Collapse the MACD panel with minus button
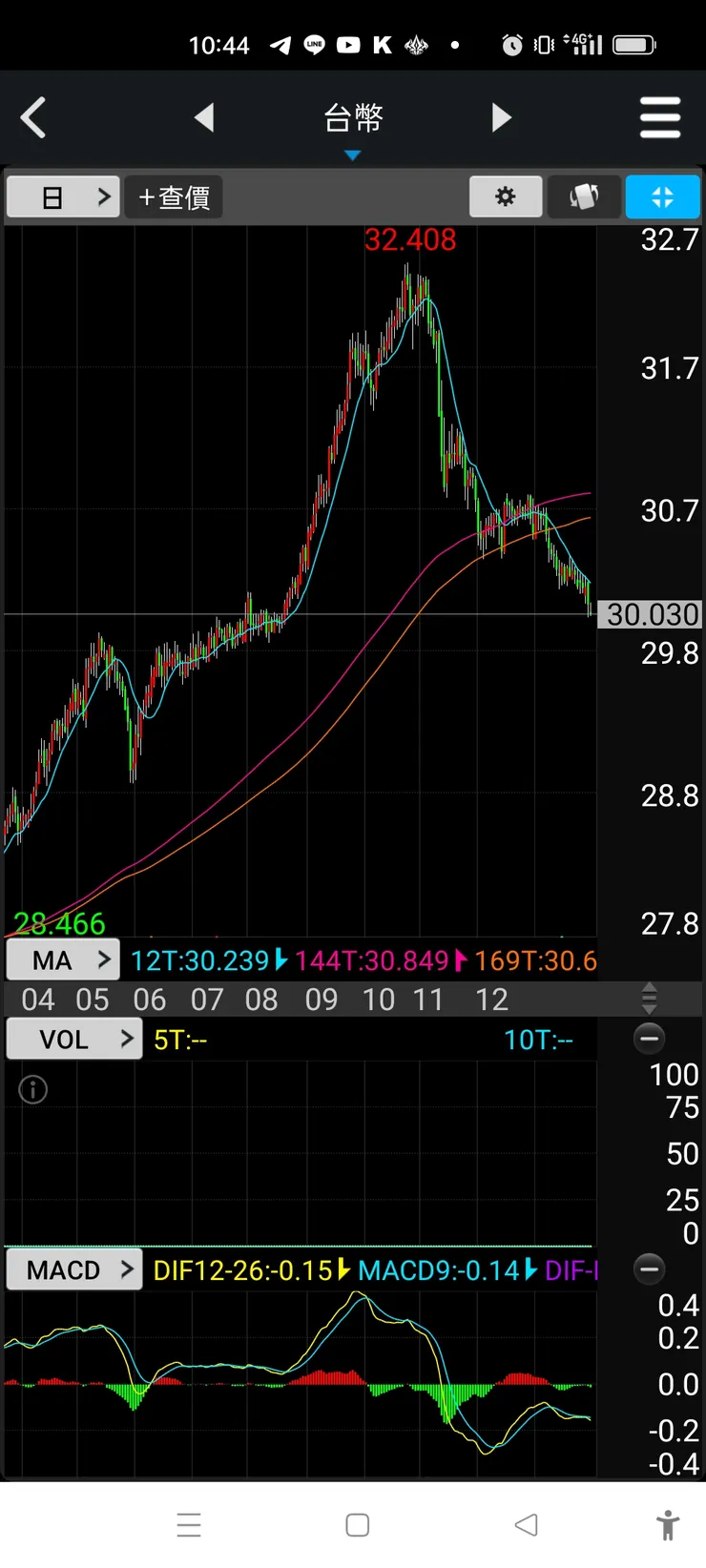This screenshot has height=1568, width=706. (x=650, y=1269)
